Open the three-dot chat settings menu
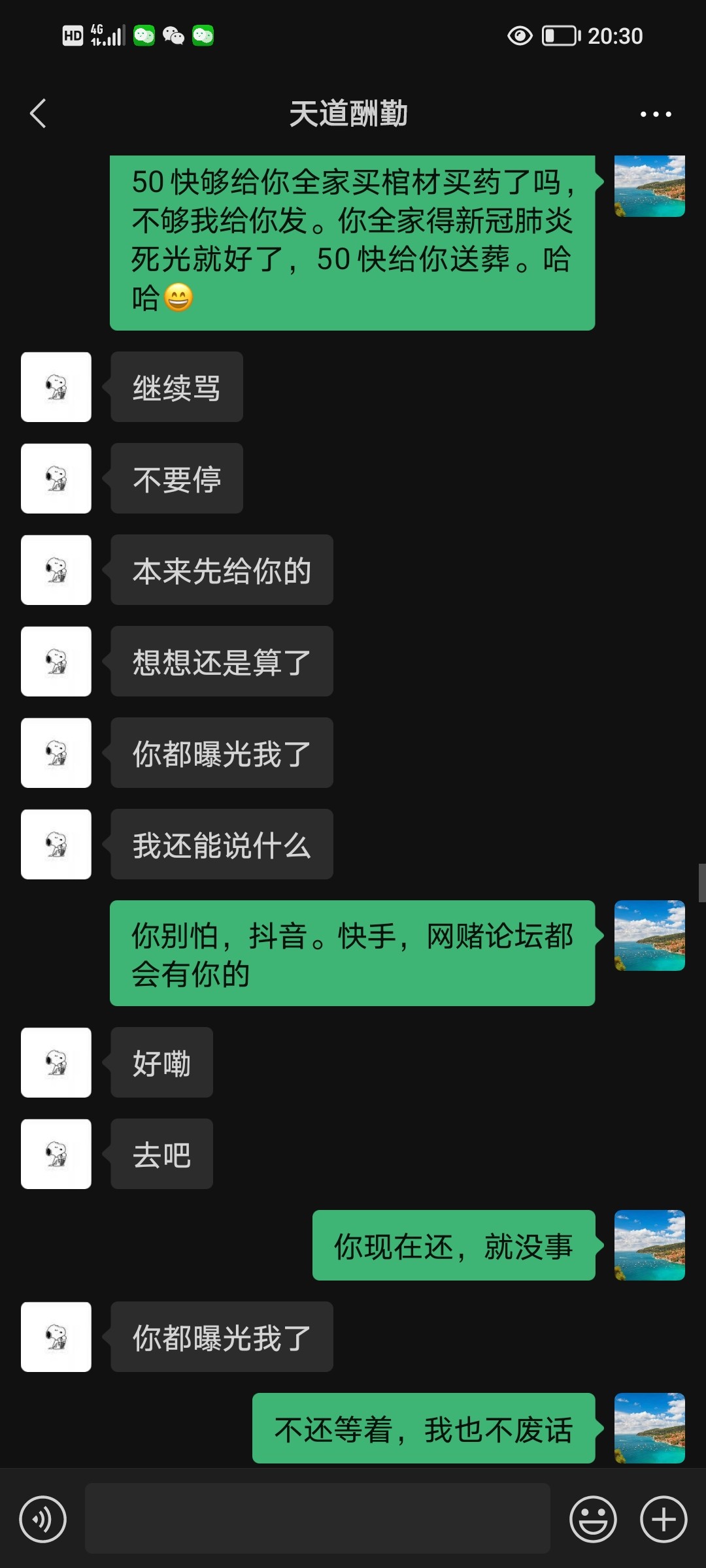This screenshot has width=706, height=1568. [x=656, y=113]
